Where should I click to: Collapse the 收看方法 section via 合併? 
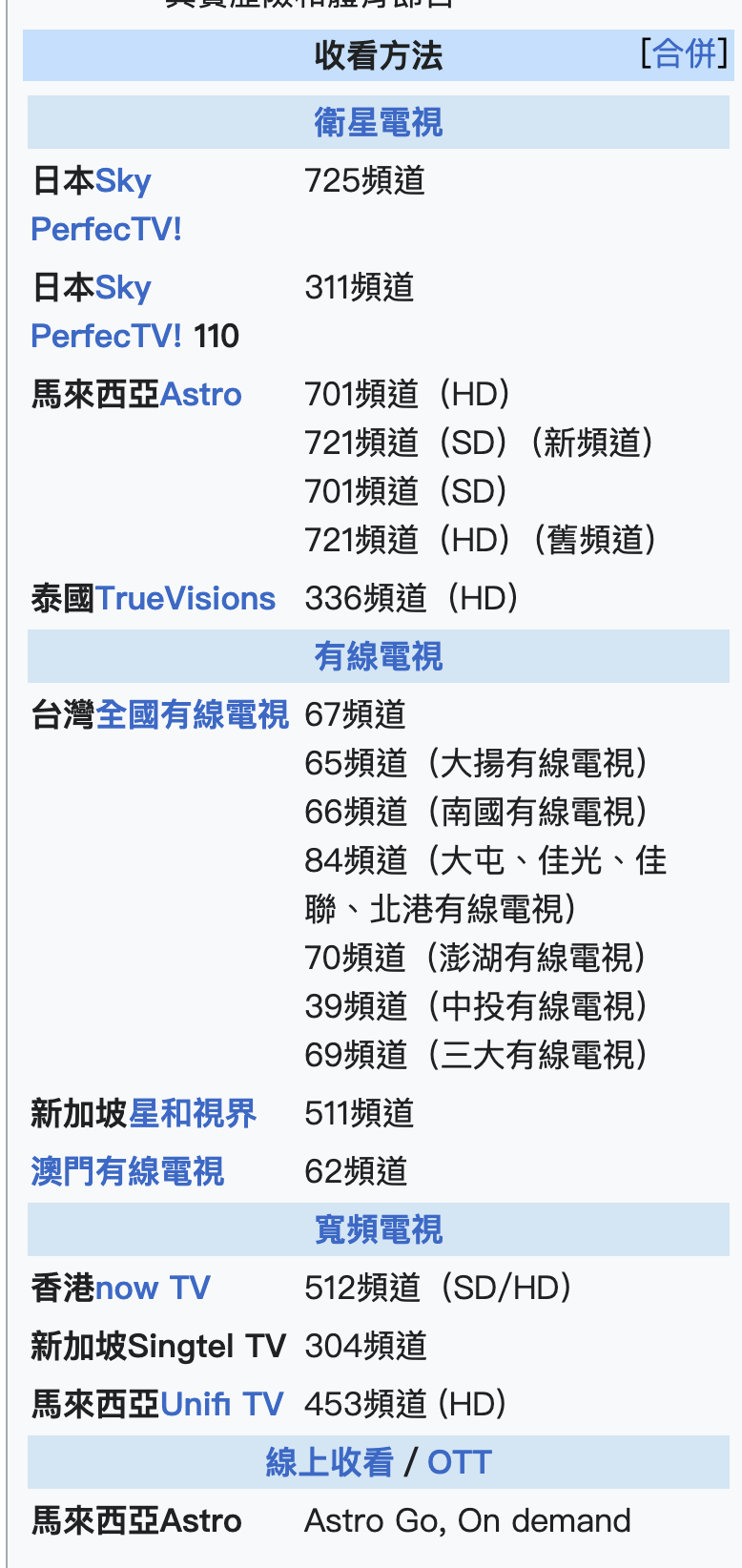coord(684,53)
